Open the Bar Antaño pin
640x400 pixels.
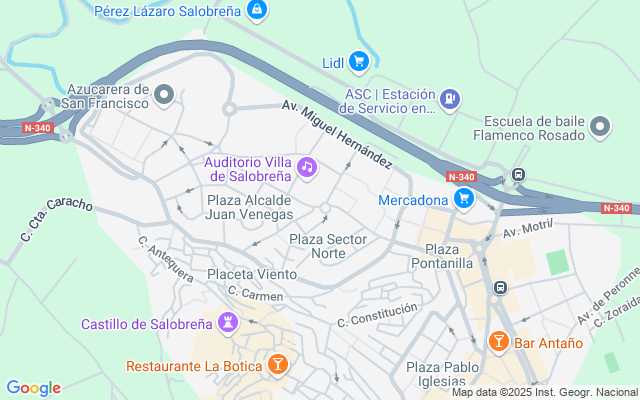pos(498,342)
